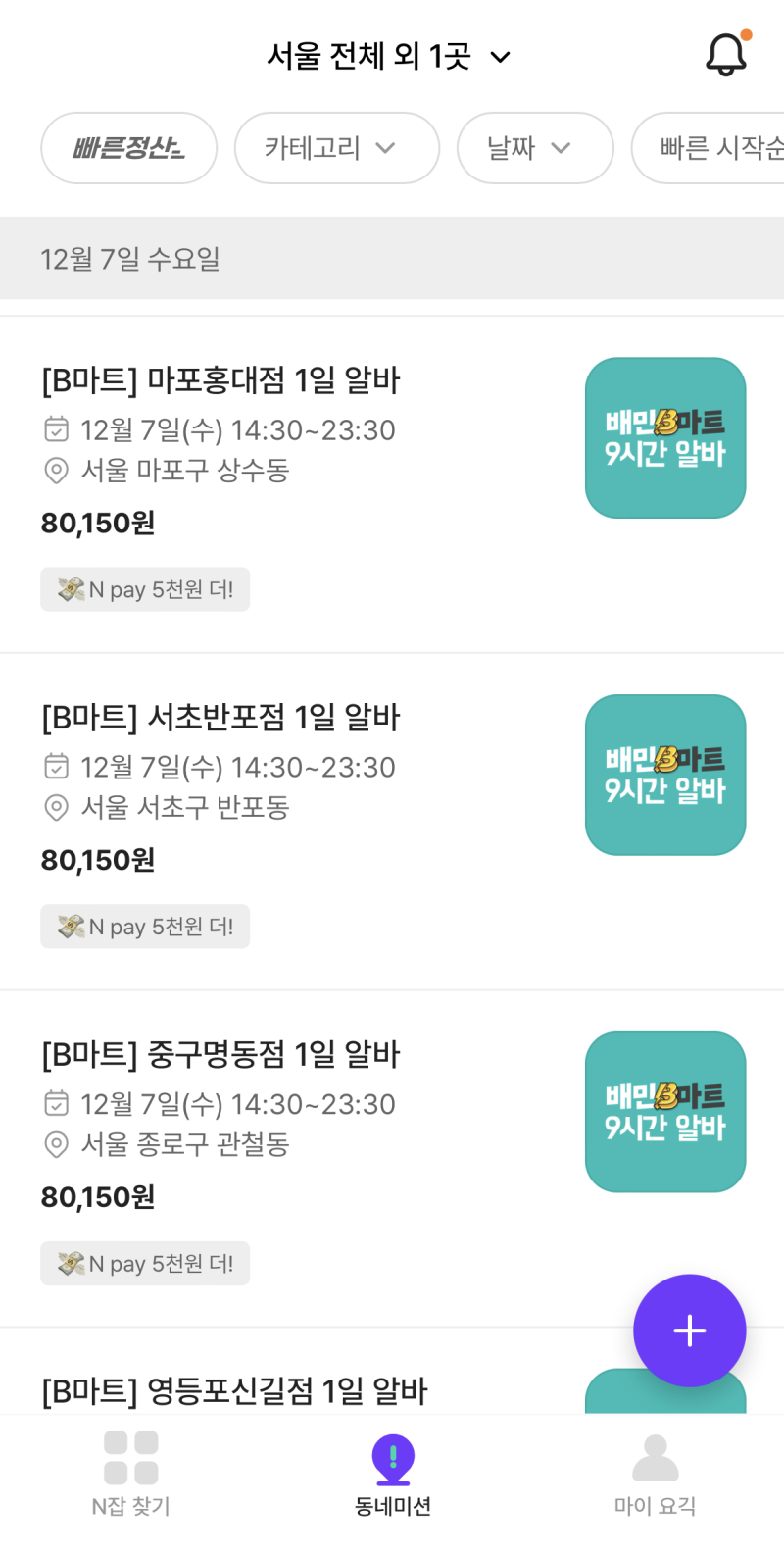
Task: Toggle the N pay badge on 서초반포점 listing
Action: point(145,926)
